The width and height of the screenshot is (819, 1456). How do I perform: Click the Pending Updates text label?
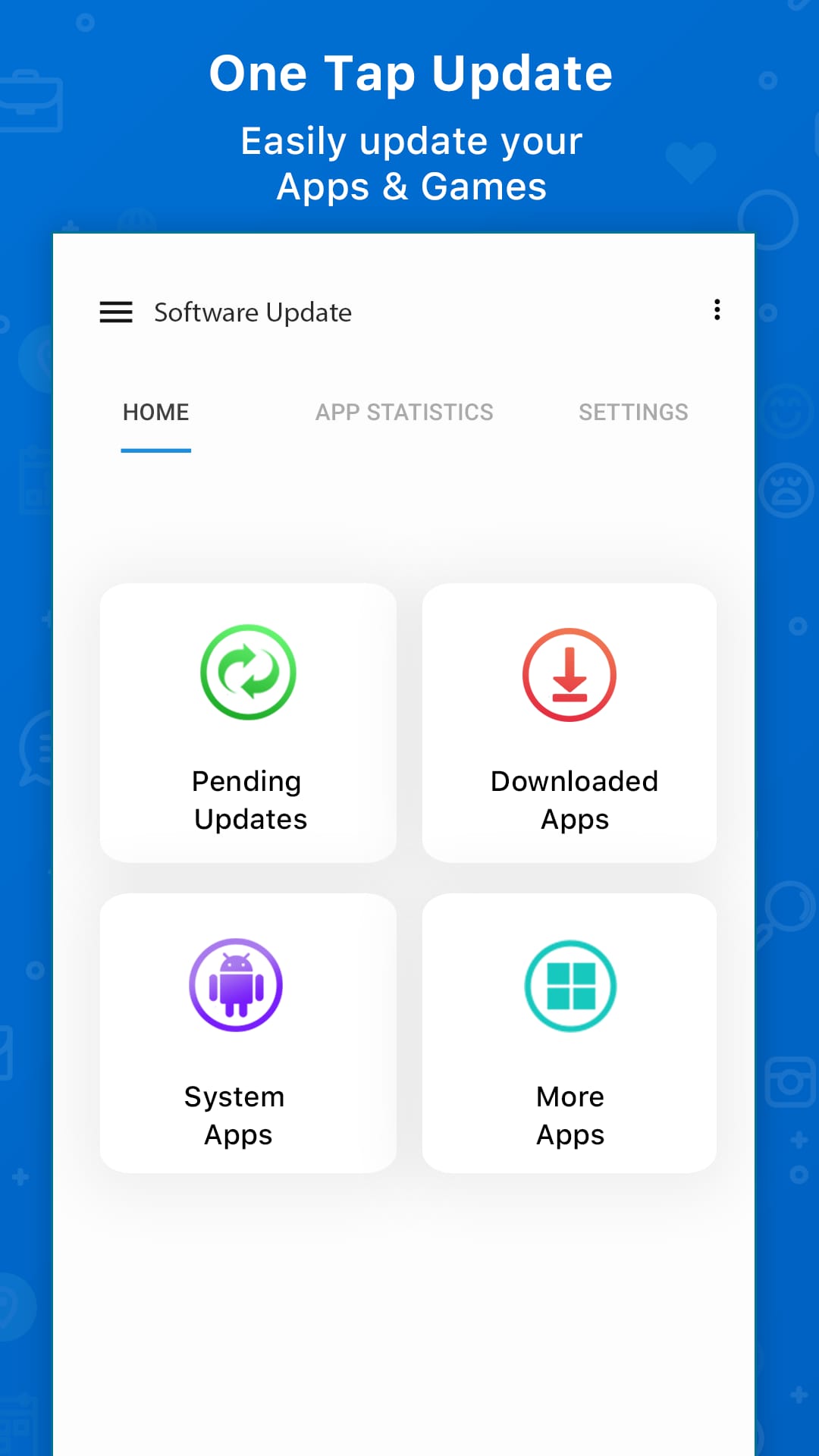tap(249, 800)
